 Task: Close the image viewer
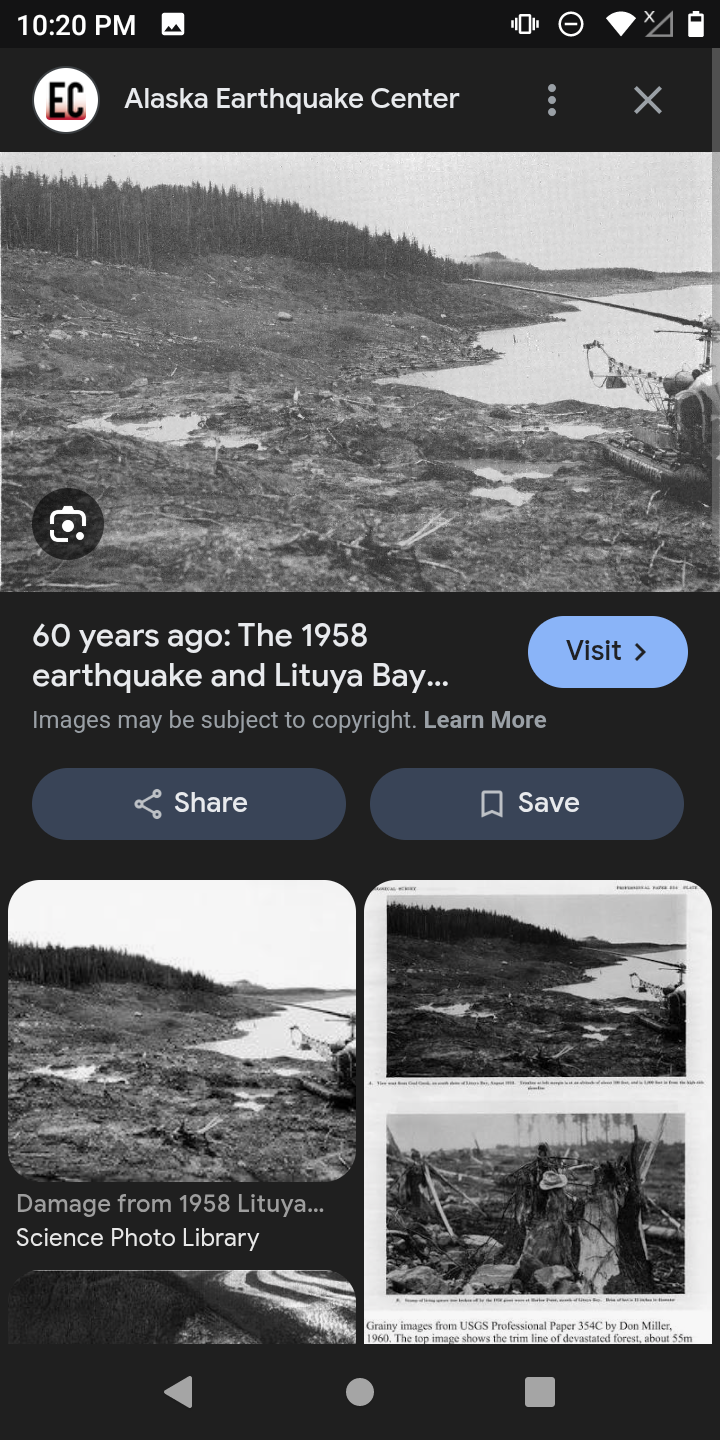click(648, 100)
